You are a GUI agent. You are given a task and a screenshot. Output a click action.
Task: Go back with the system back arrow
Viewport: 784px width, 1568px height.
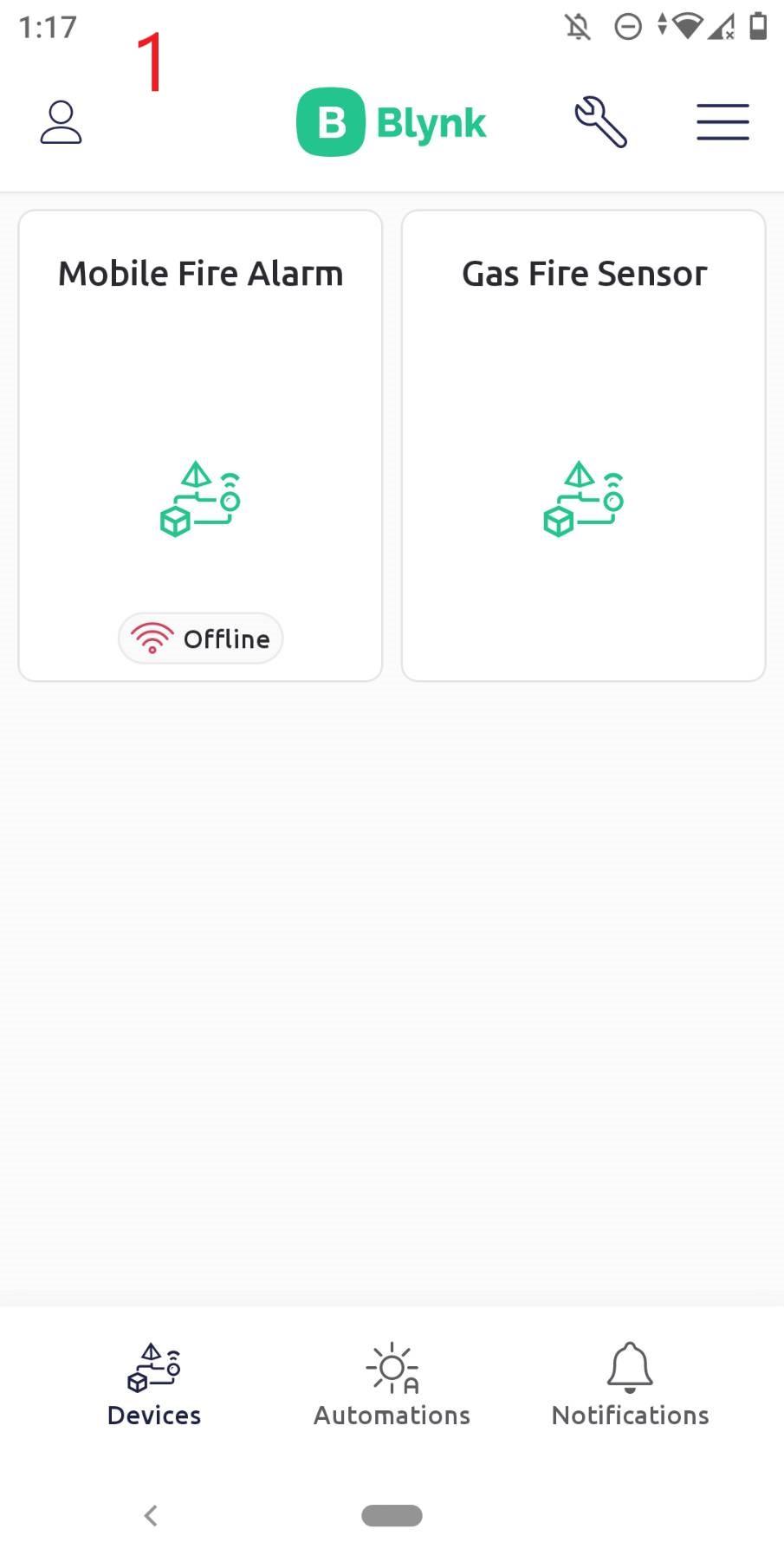(151, 1515)
